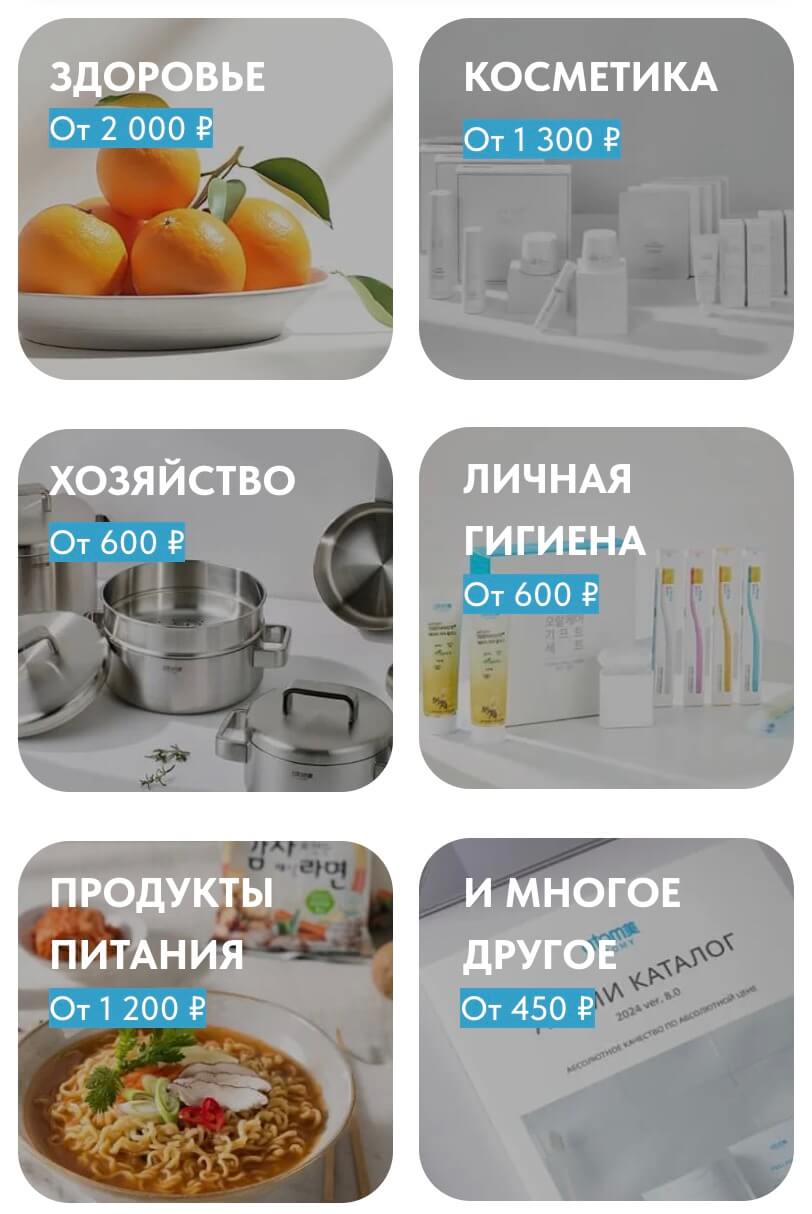Open the Здоровье category tile
The image size is (812, 1214).
(205, 200)
